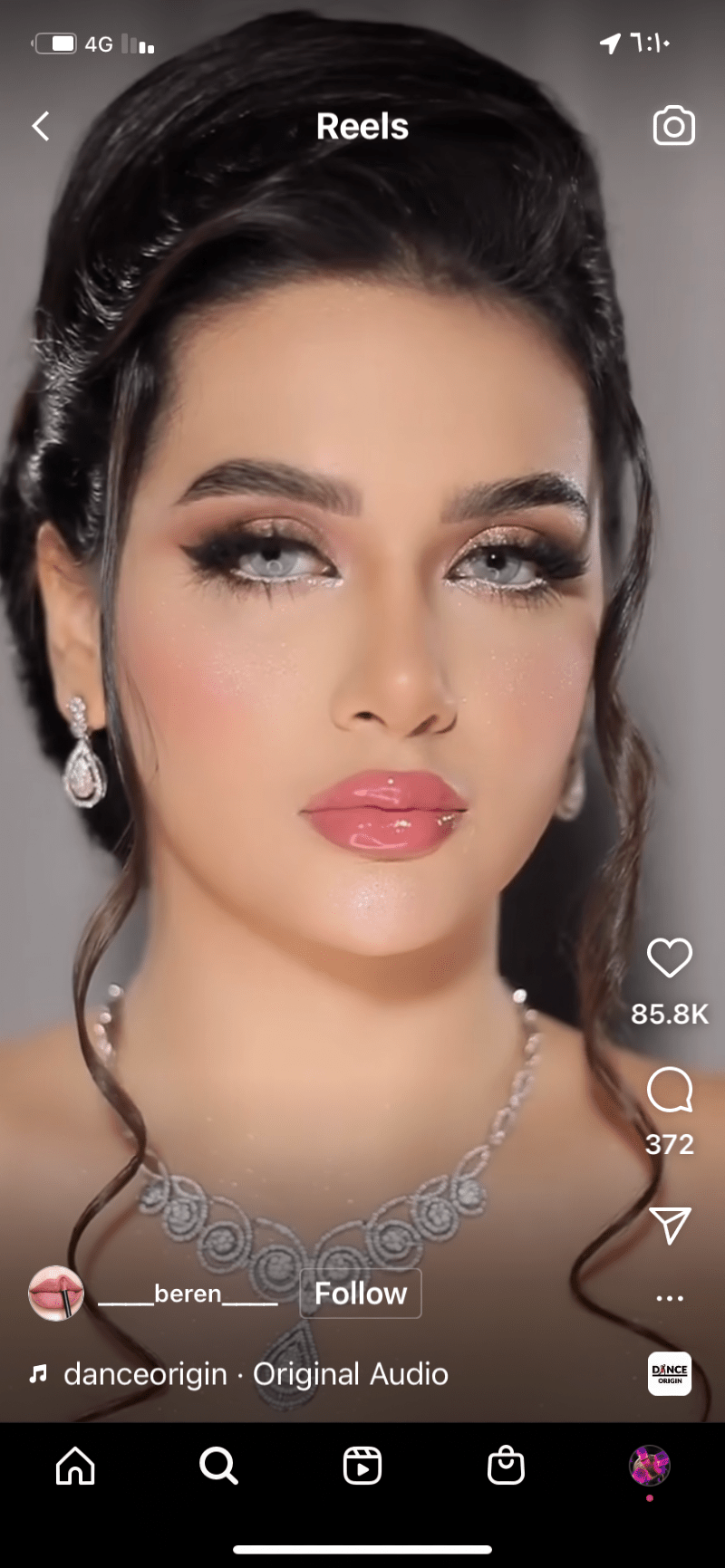The width and height of the screenshot is (725, 1568).
Task: Follow the ____beren____ account
Action: point(360,1294)
